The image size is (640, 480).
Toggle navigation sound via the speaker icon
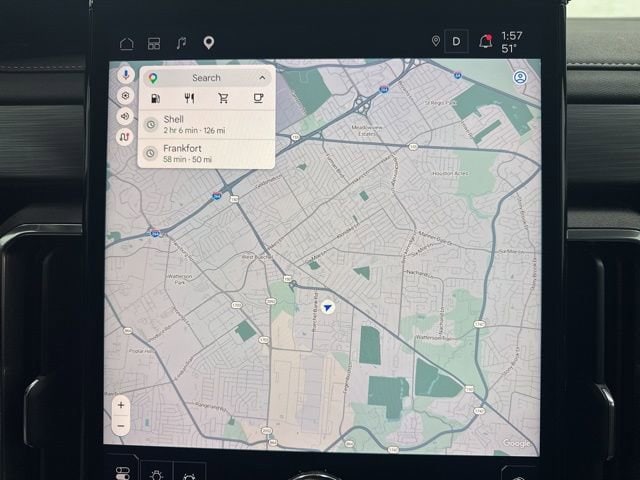click(125, 116)
